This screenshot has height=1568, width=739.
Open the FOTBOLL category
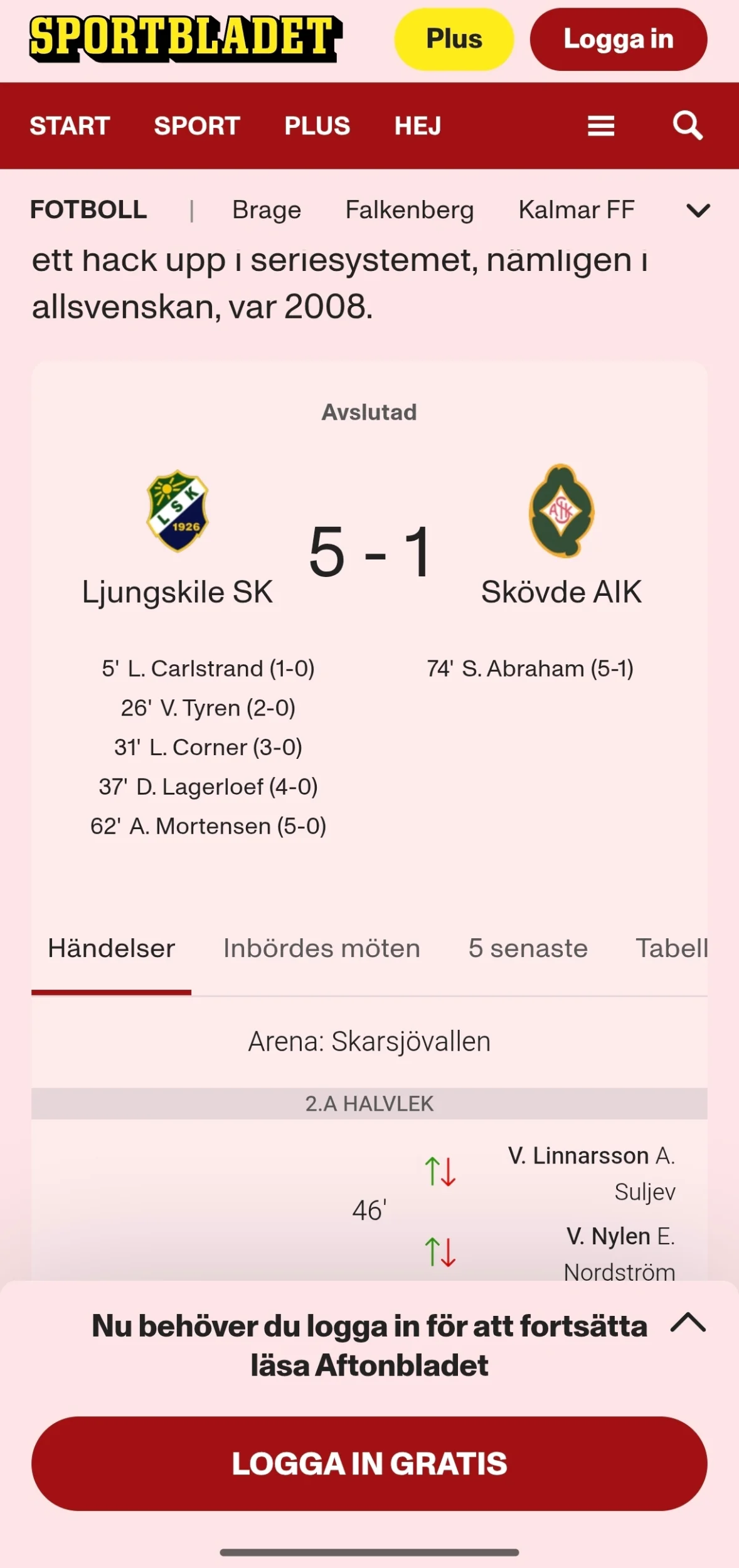tap(88, 209)
